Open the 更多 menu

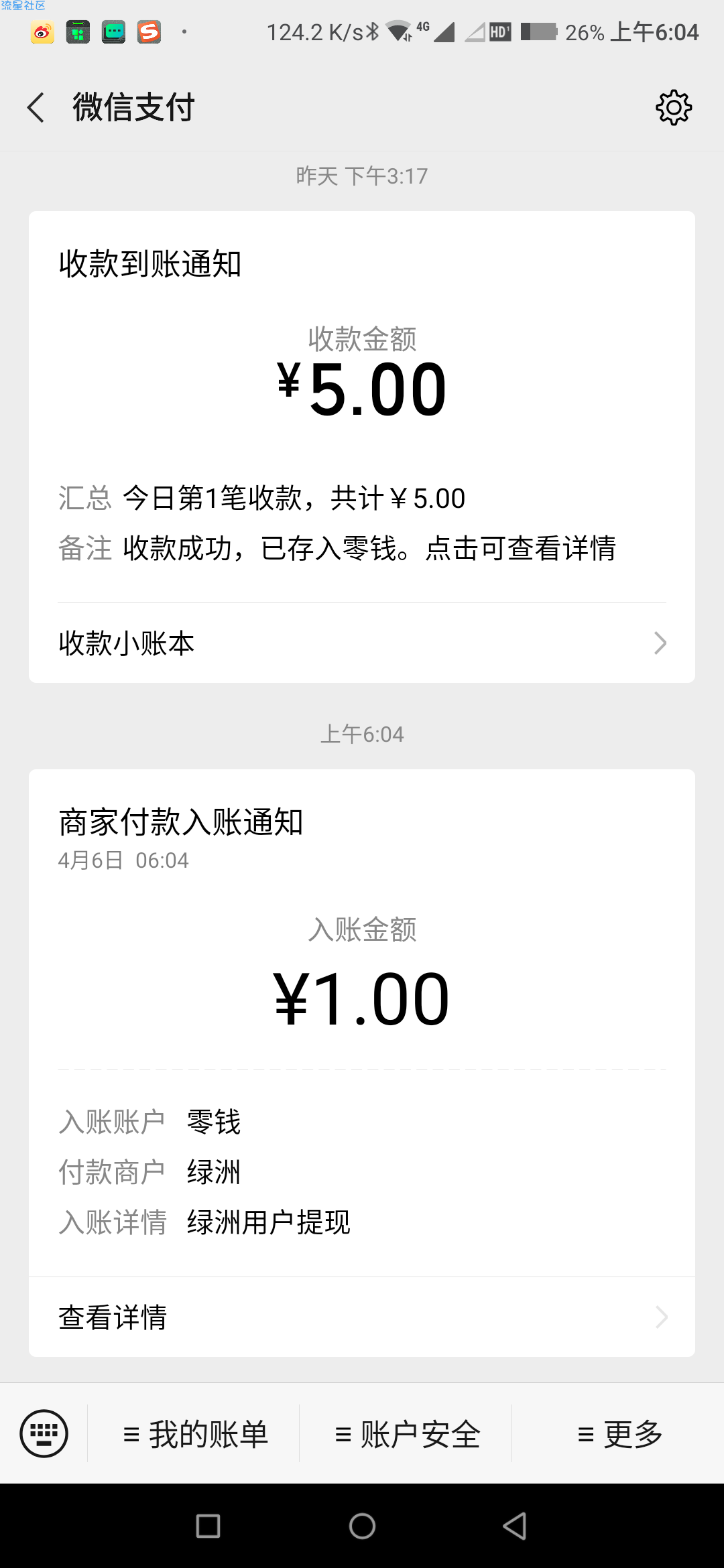(619, 1434)
